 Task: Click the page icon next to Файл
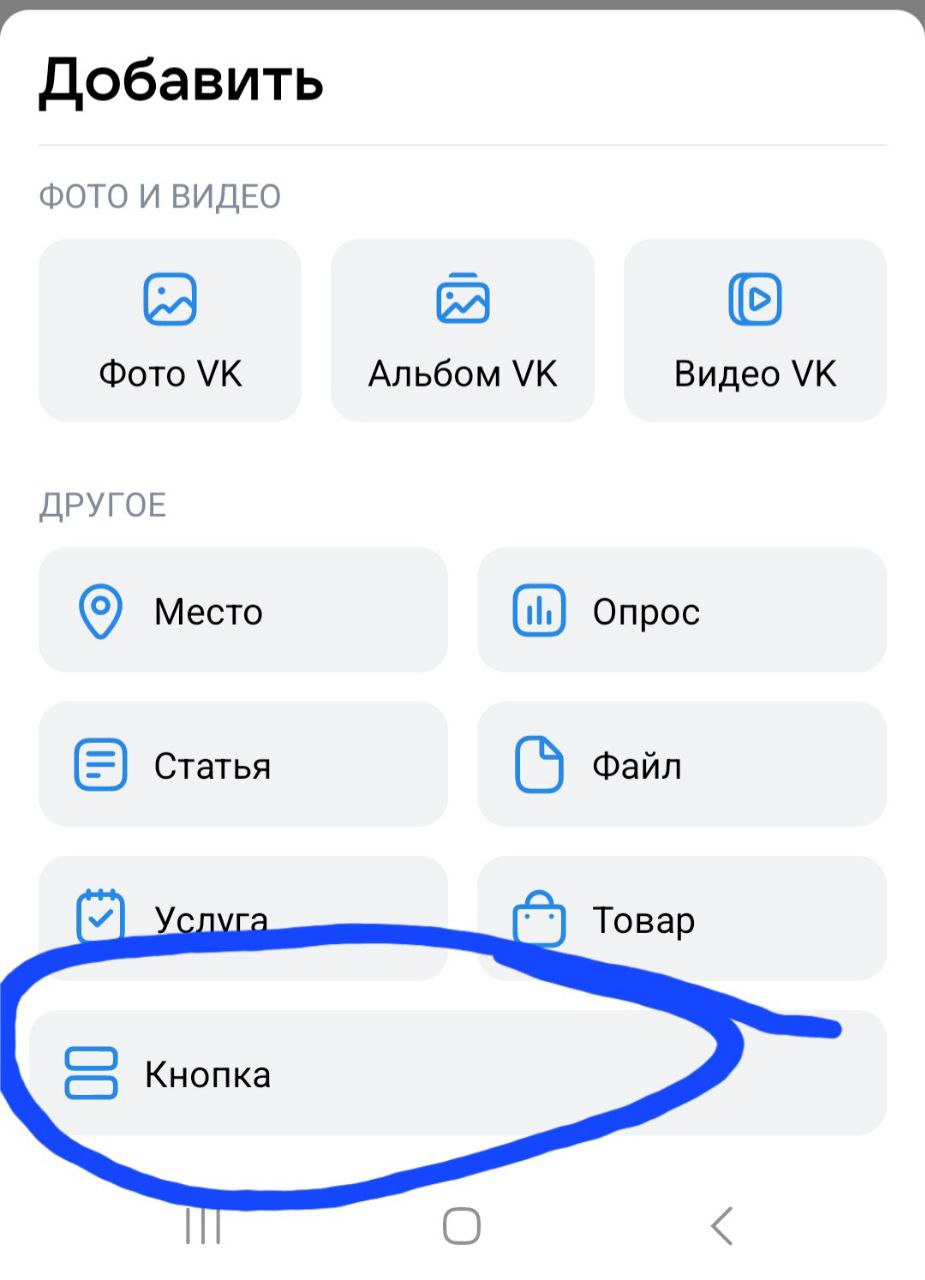click(537, 765)
